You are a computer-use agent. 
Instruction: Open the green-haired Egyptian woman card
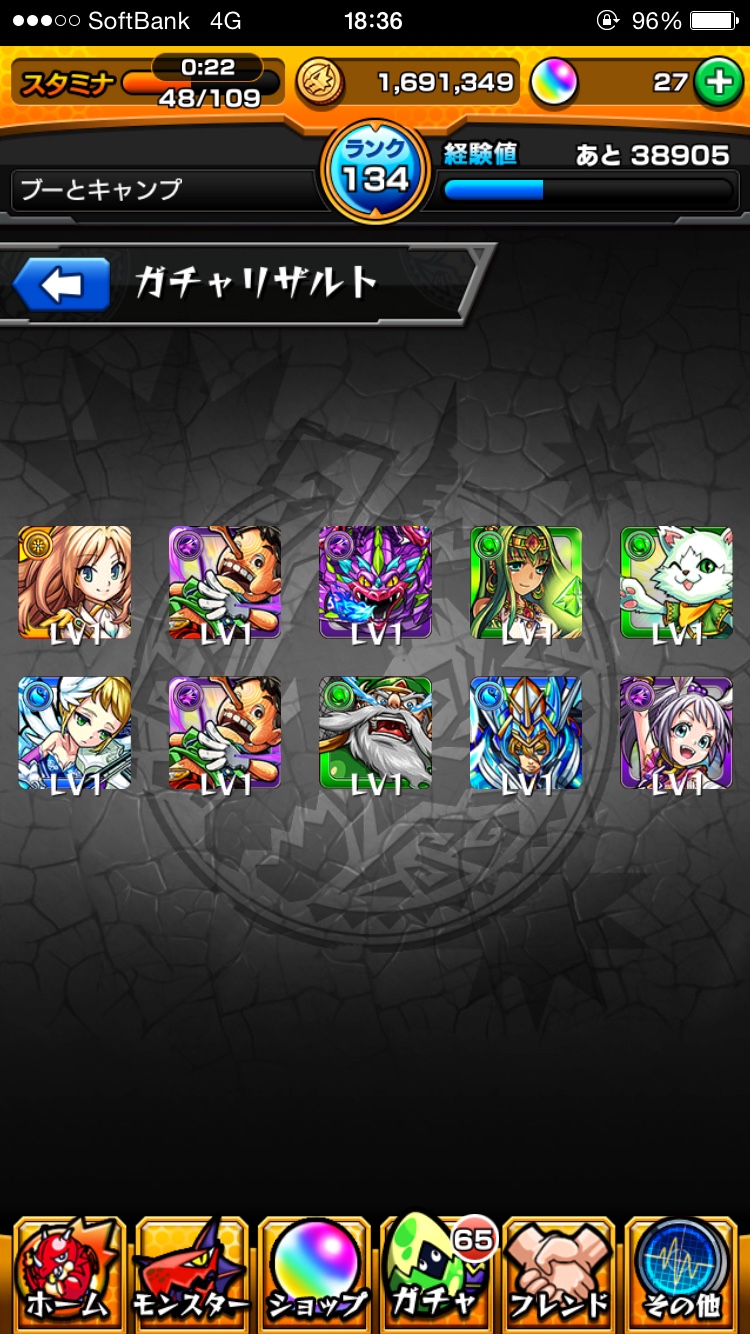(x=526, y=583)
